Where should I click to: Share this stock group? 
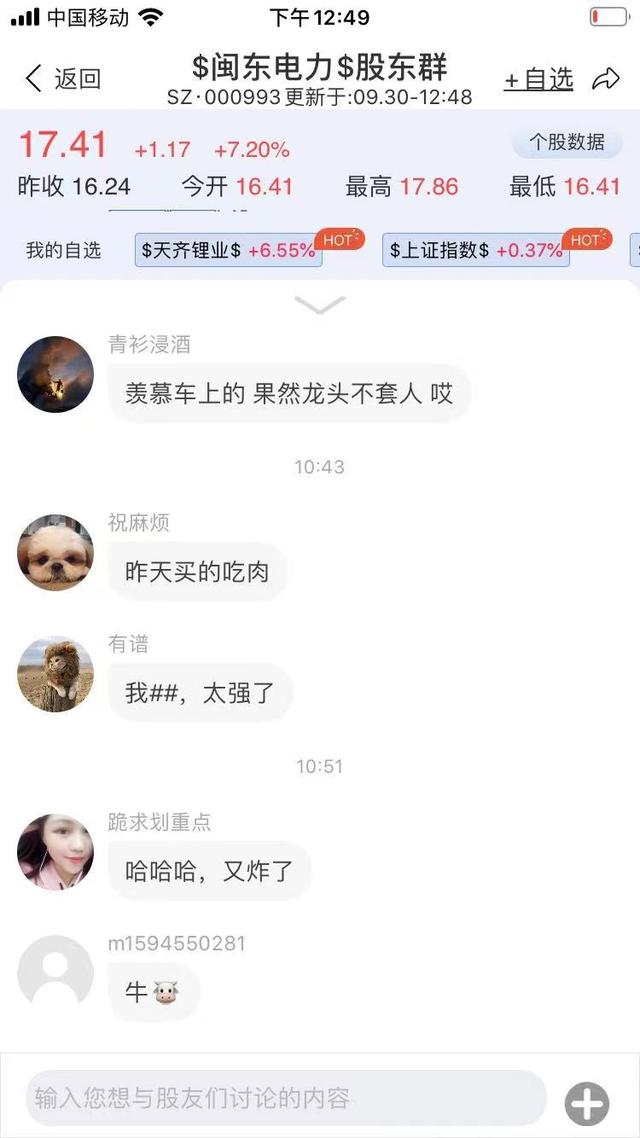click(606, 78)
